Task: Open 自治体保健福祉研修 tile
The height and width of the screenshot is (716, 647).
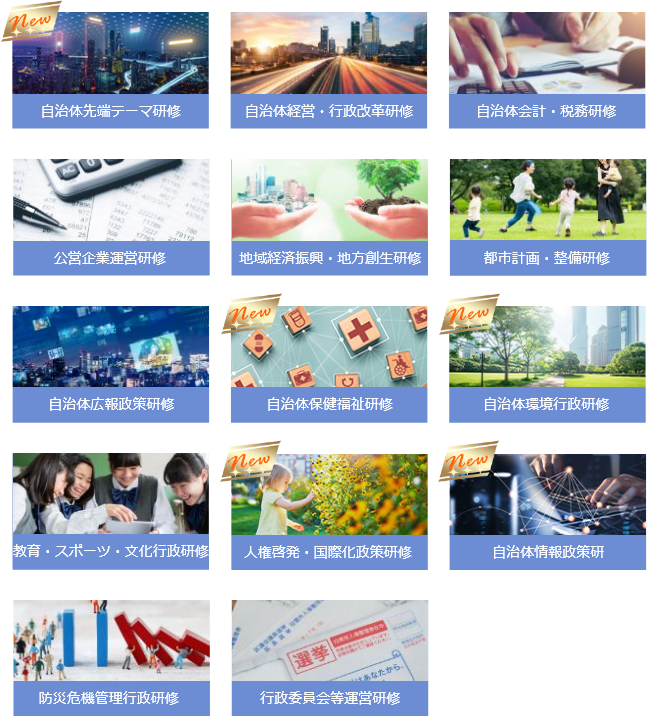Action: tap(329, 364)
